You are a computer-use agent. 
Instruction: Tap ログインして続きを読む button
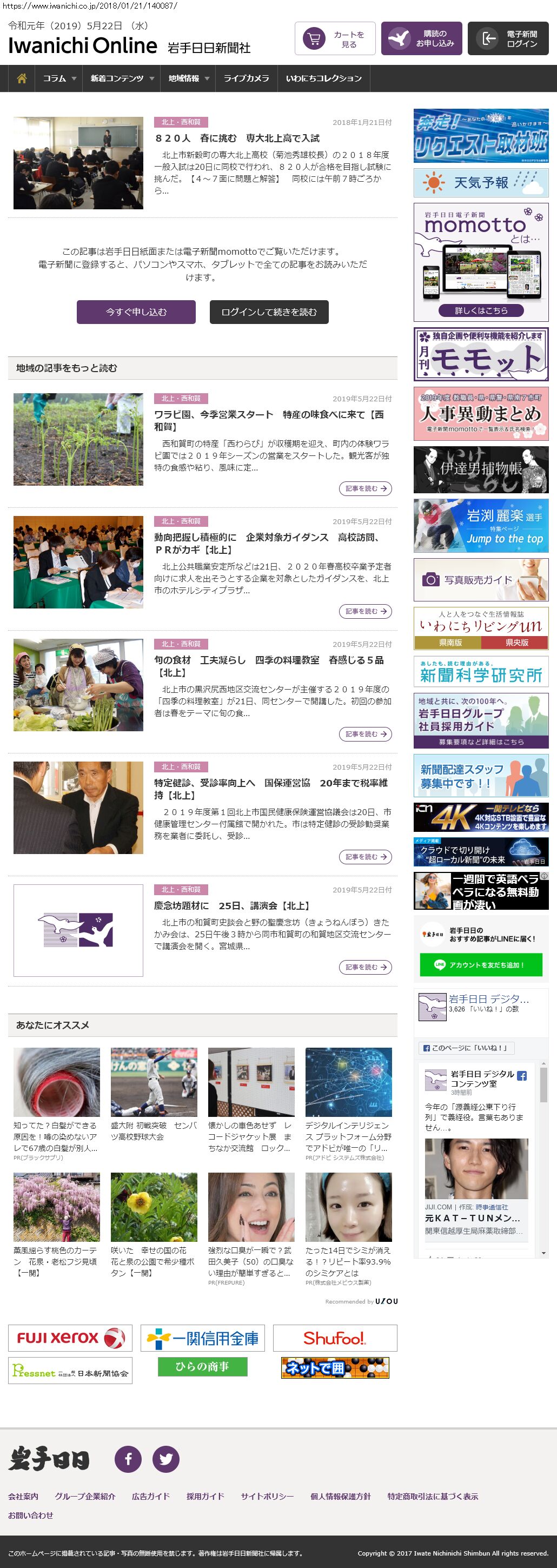(x=269, y=312)
